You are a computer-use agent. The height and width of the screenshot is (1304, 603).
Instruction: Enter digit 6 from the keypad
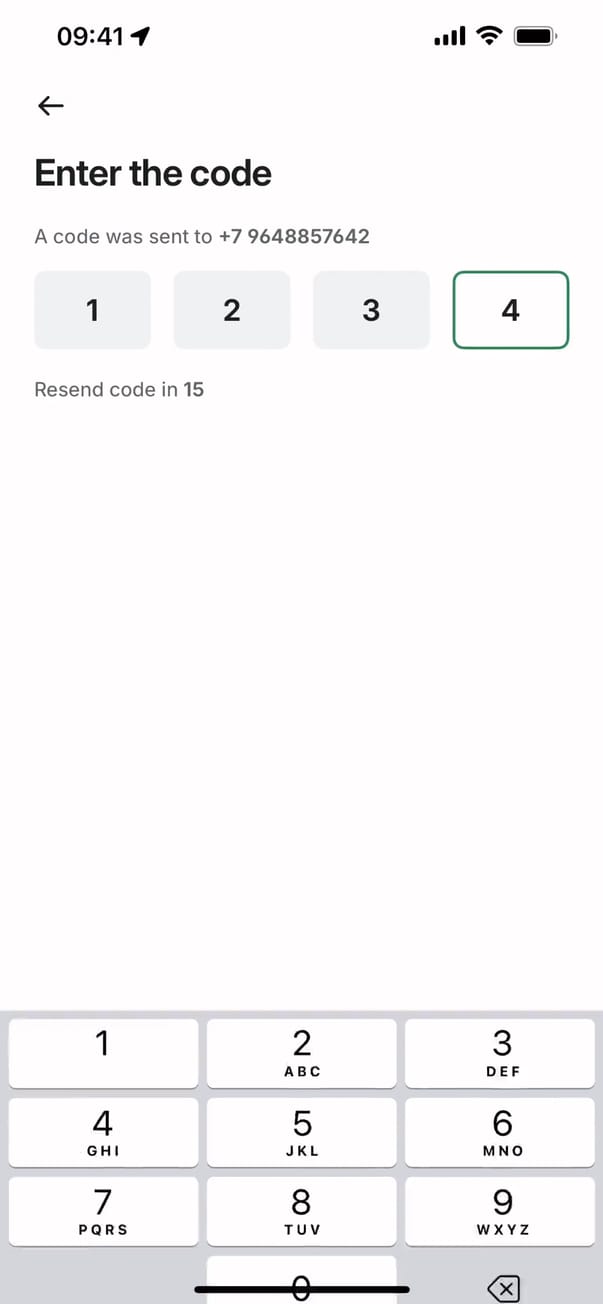click(502, 1131)
